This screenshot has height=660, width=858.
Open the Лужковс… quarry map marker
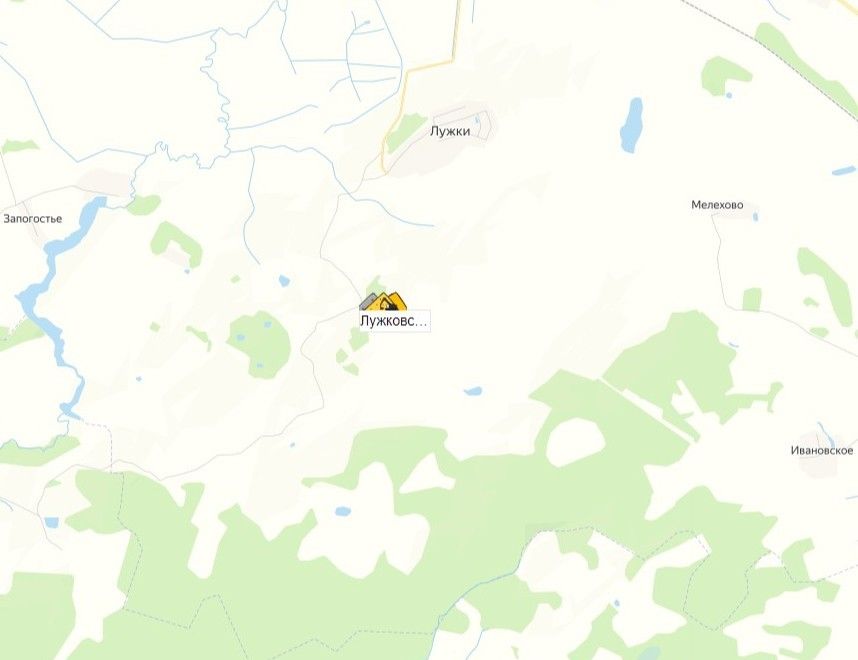click(x=386, y=301)
